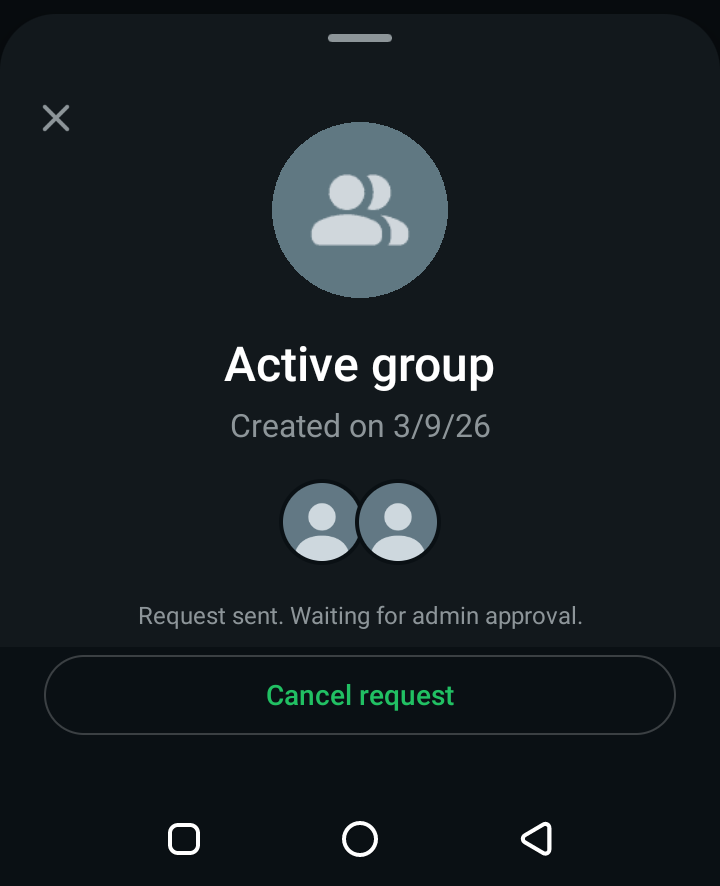
Task: Close the Active group join sheet
Action: (56, 118)
